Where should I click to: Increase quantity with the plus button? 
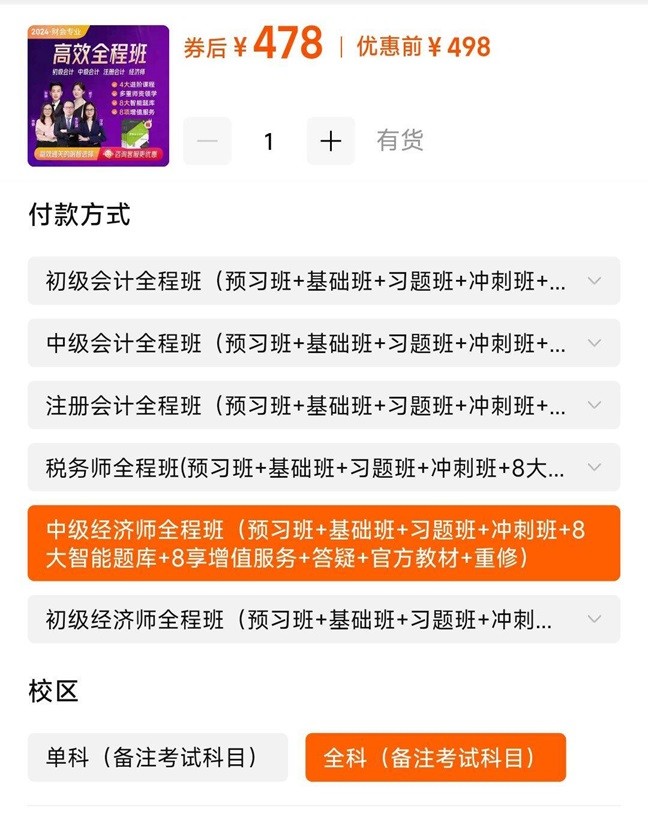330,141
